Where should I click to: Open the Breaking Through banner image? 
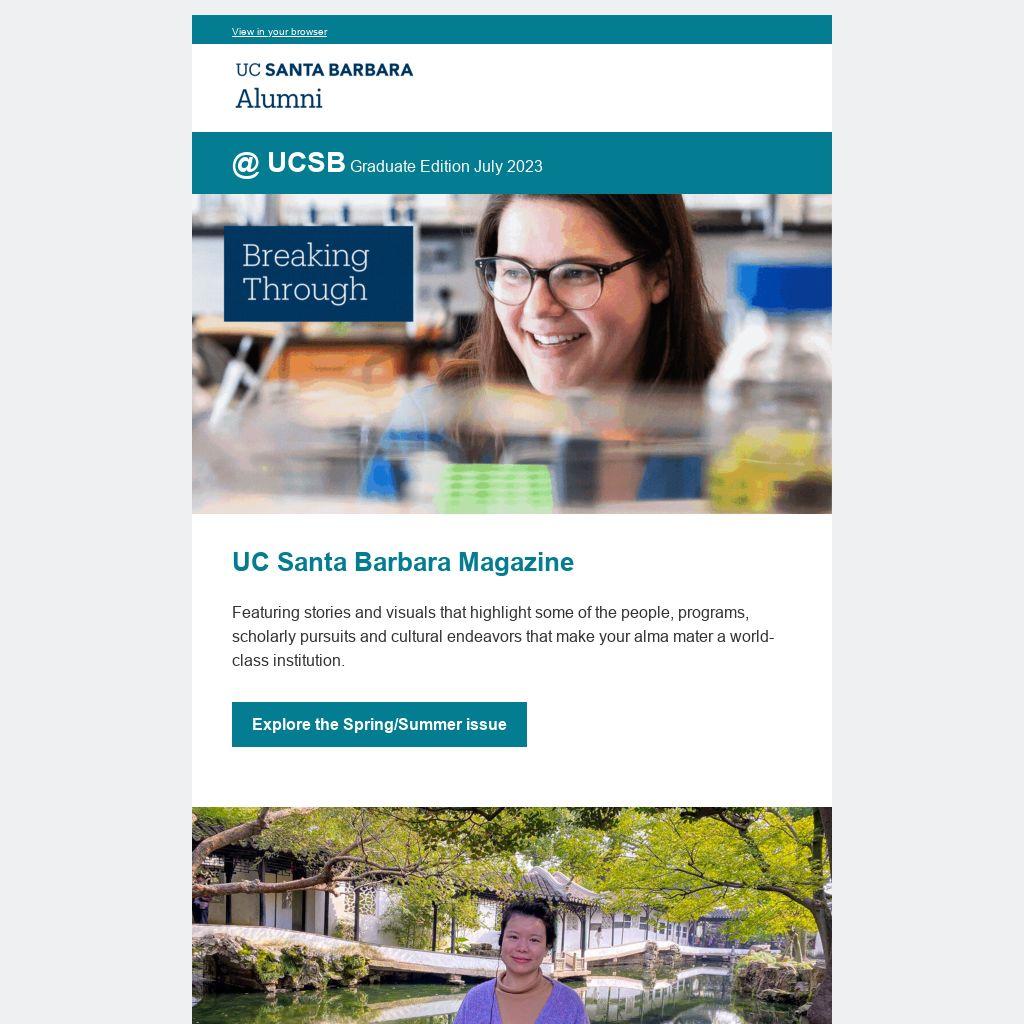pos(511,353)
